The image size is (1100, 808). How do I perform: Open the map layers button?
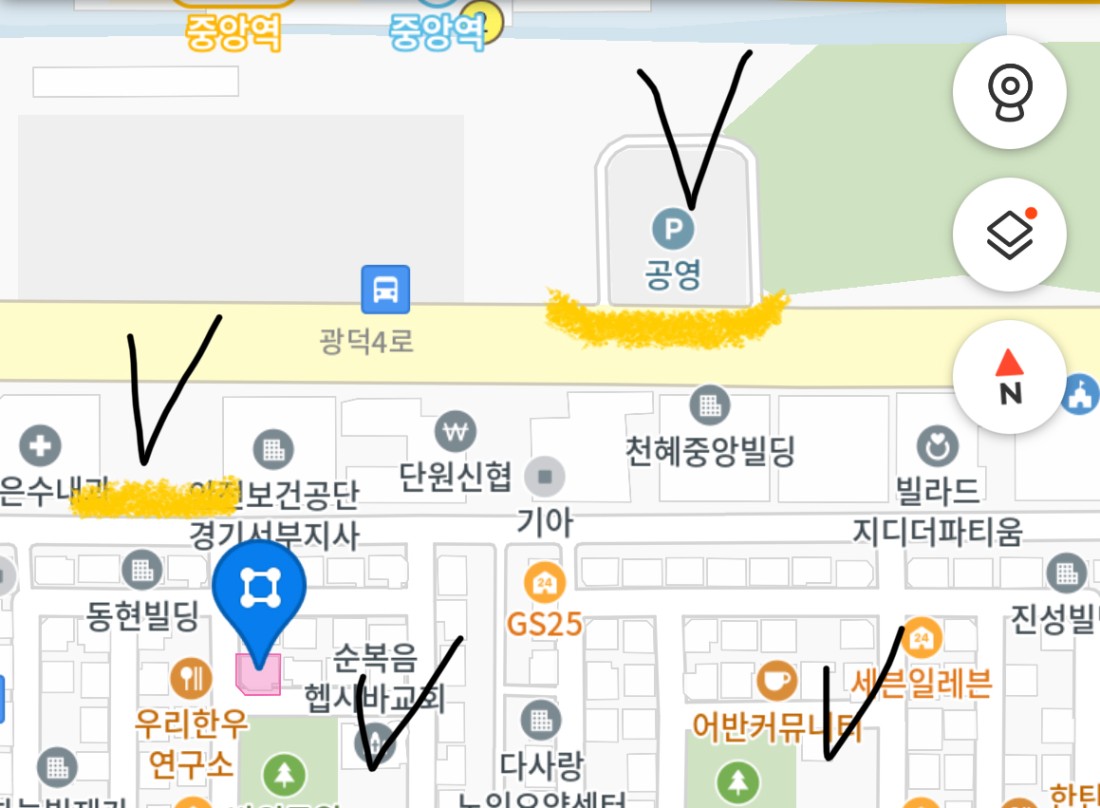pyautogui.click(x=1010, y=234)
